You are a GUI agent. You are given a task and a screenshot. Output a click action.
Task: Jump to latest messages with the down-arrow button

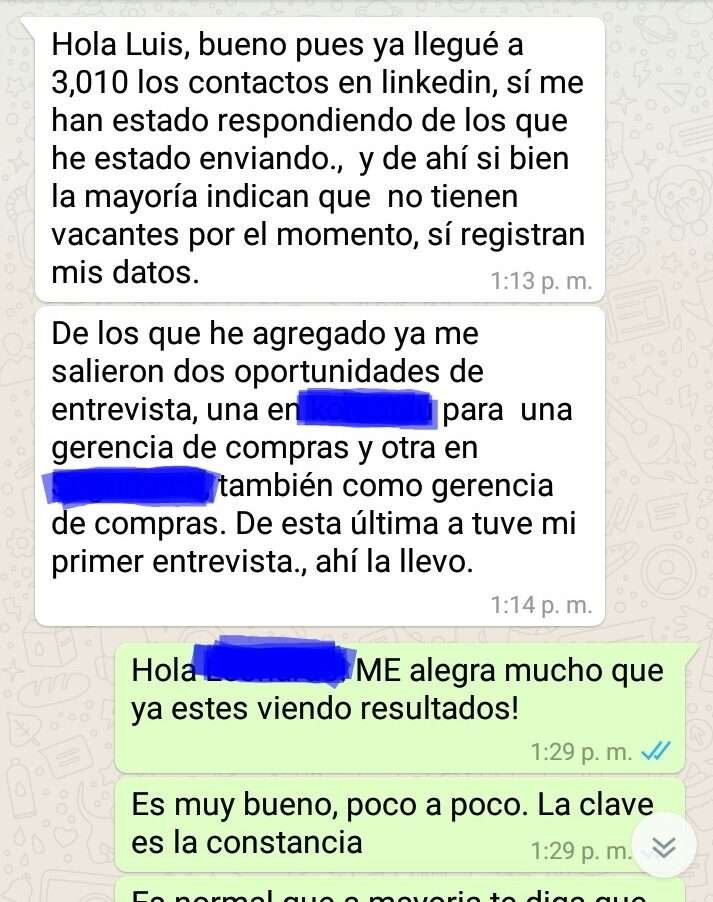[x=664, y=846]
